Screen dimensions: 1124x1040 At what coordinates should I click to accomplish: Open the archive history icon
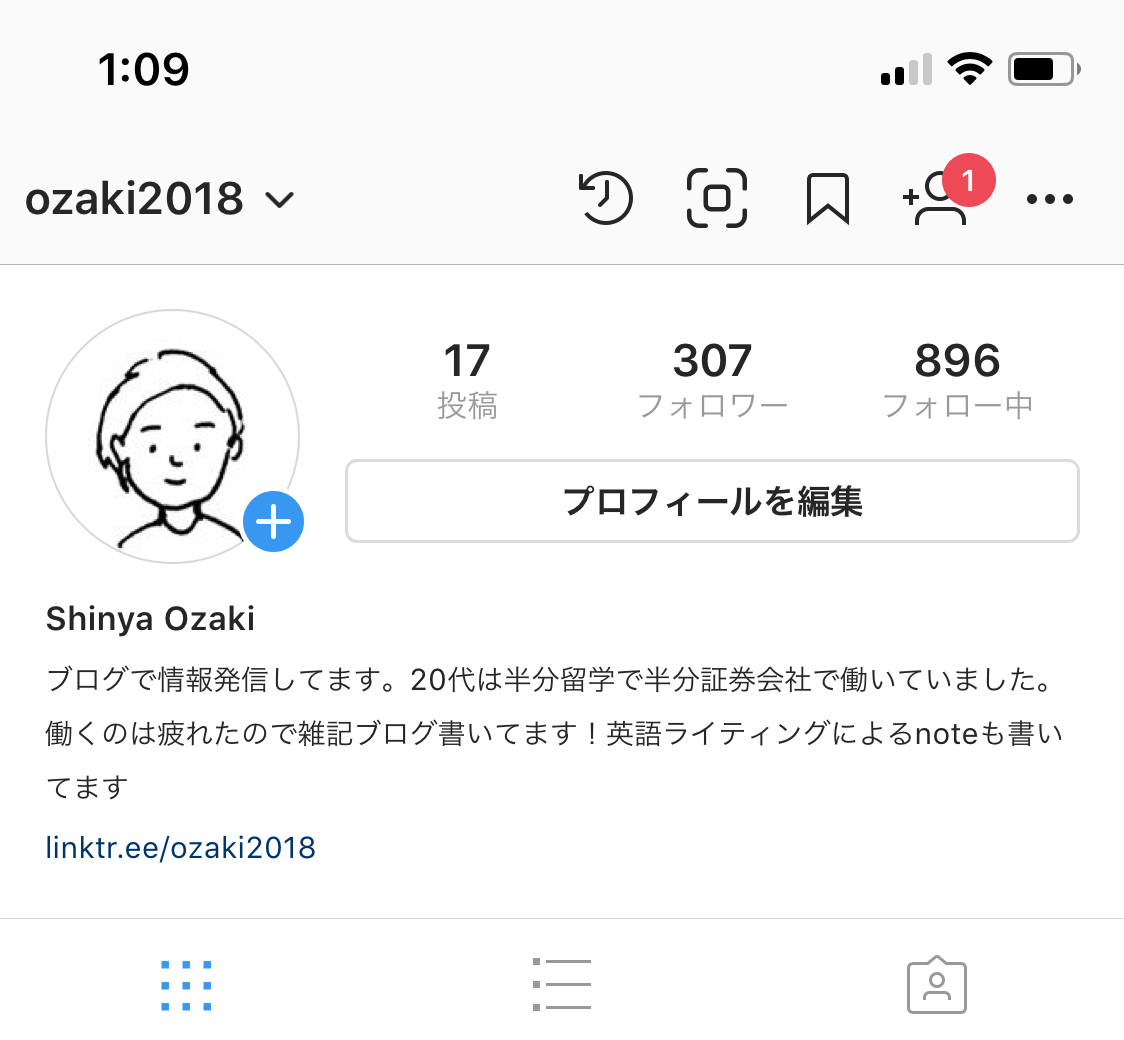(605, 198)
